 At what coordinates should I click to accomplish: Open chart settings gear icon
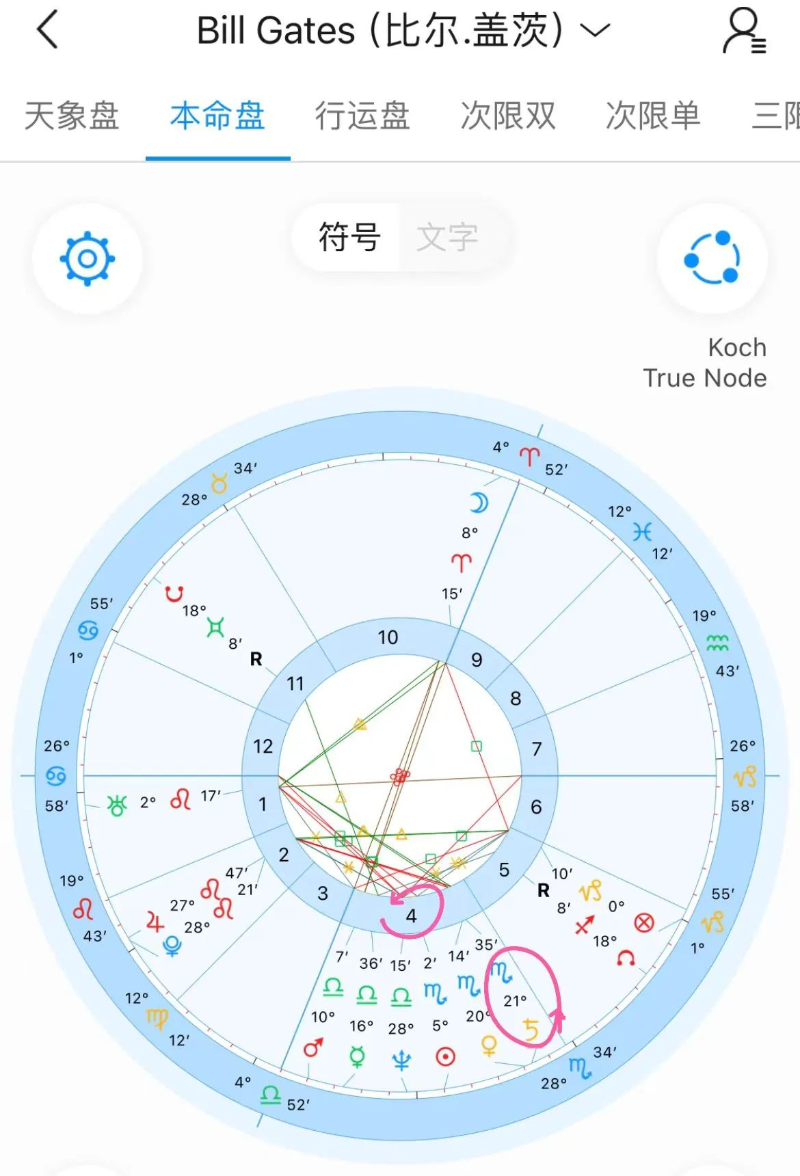coord(87,260)
